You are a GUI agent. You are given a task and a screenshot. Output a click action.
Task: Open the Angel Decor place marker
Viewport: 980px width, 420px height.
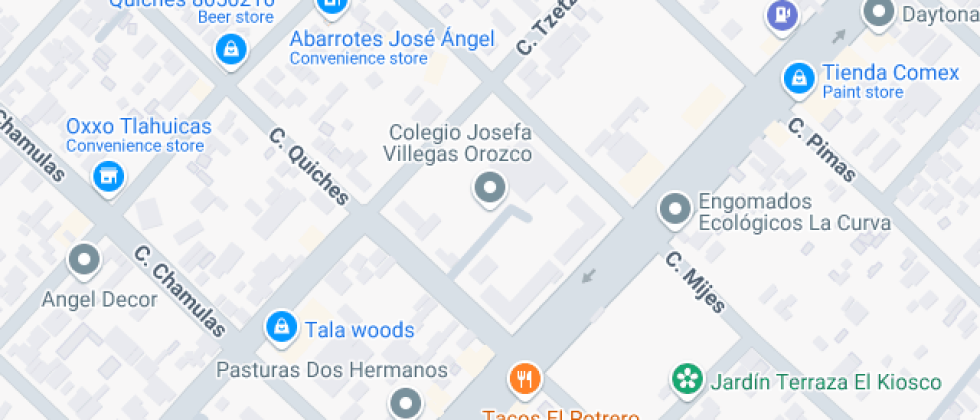point(84,260)
